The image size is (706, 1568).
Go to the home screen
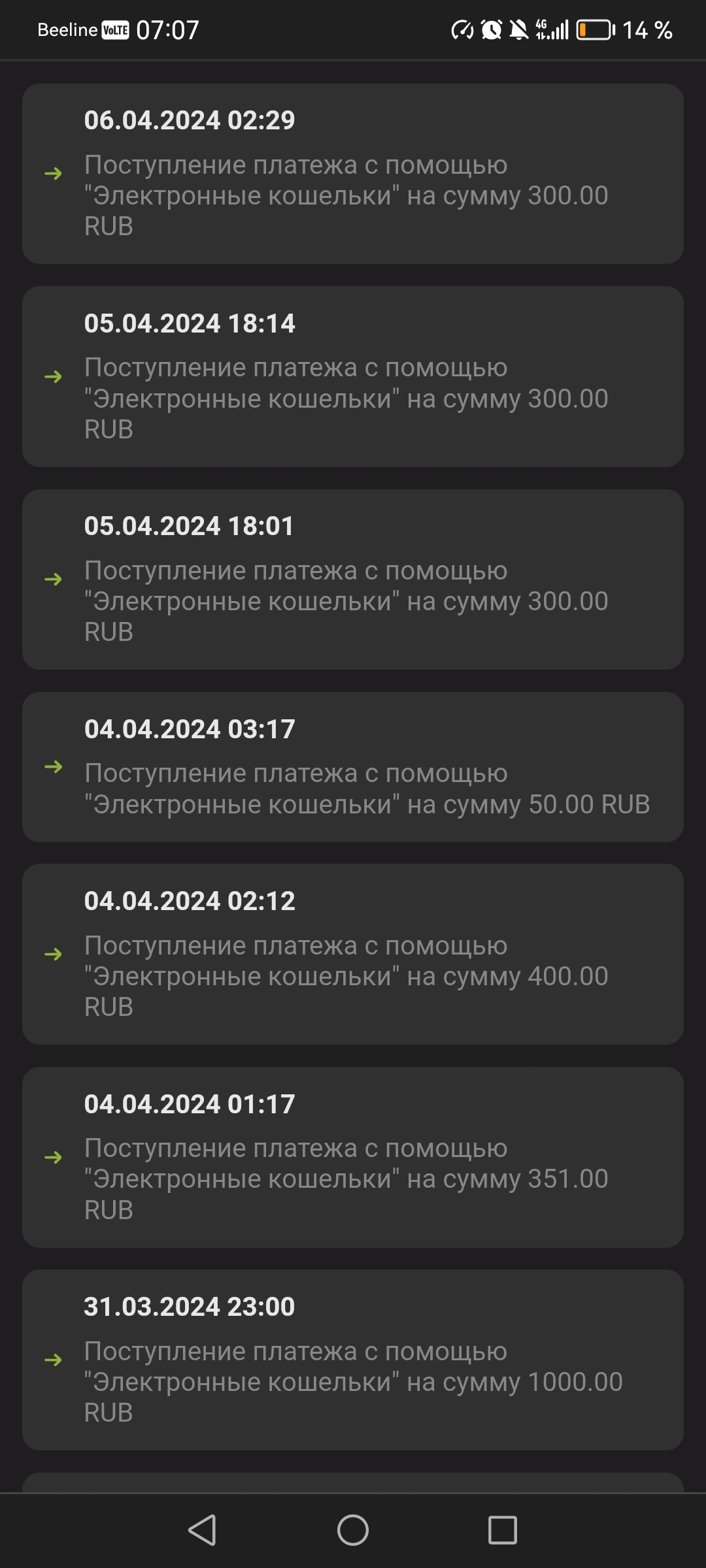[353, 1530]
